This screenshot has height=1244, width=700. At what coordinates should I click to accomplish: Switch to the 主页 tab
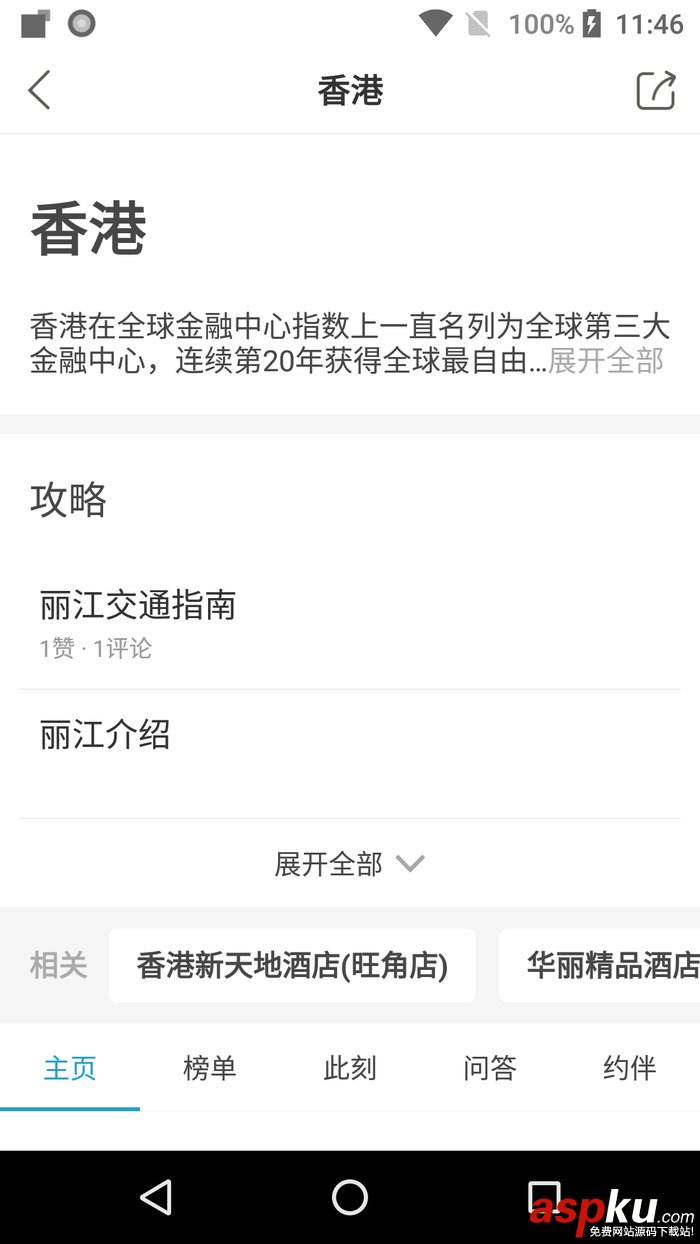coord(70,1068)
